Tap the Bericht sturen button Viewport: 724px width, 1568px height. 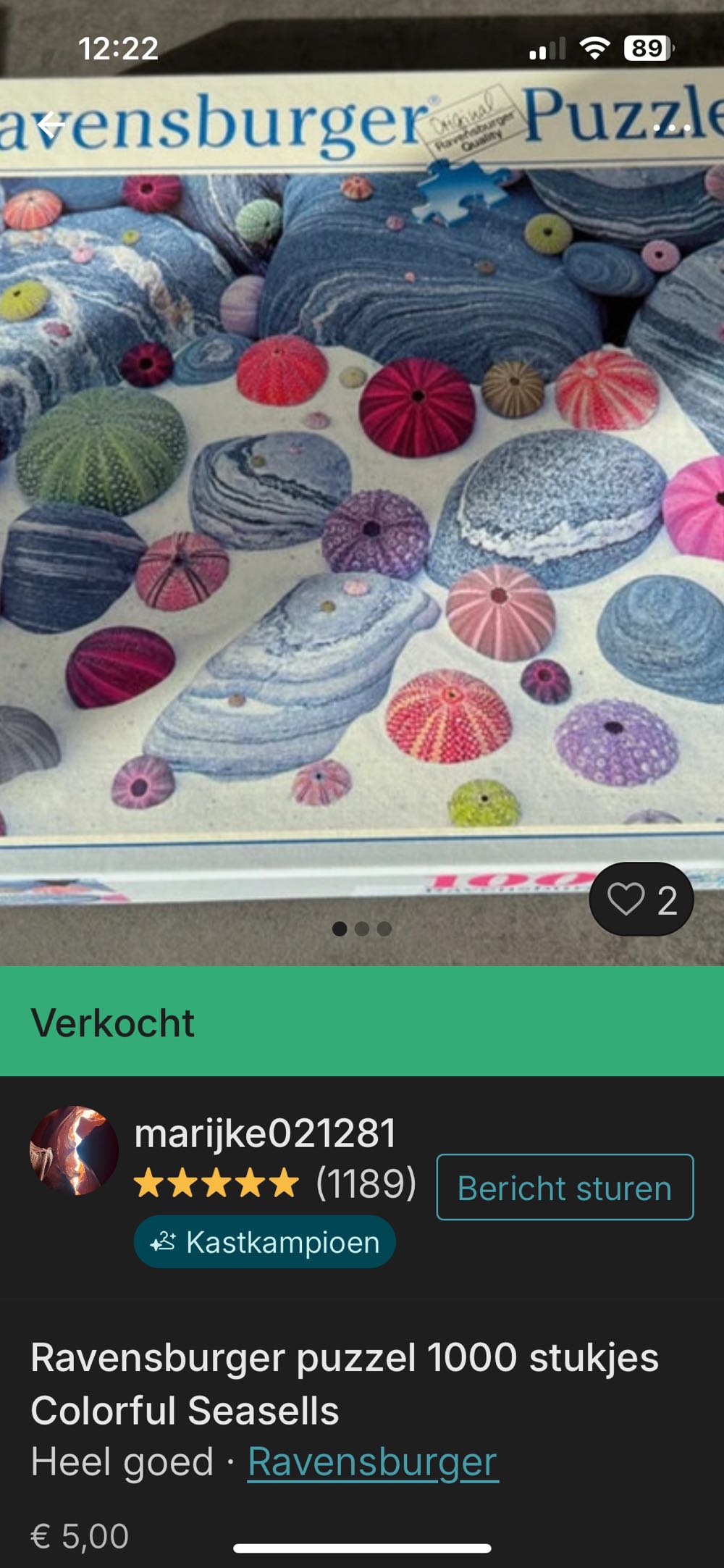(x=565, y=1188)
